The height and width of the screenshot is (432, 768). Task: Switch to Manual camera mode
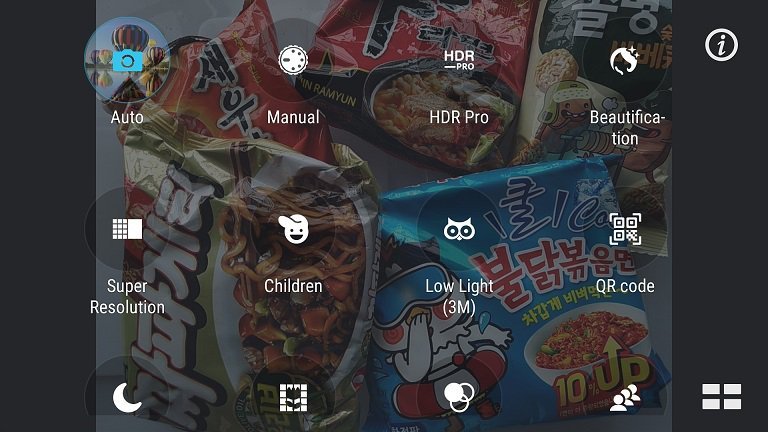(x=292, y=61)
